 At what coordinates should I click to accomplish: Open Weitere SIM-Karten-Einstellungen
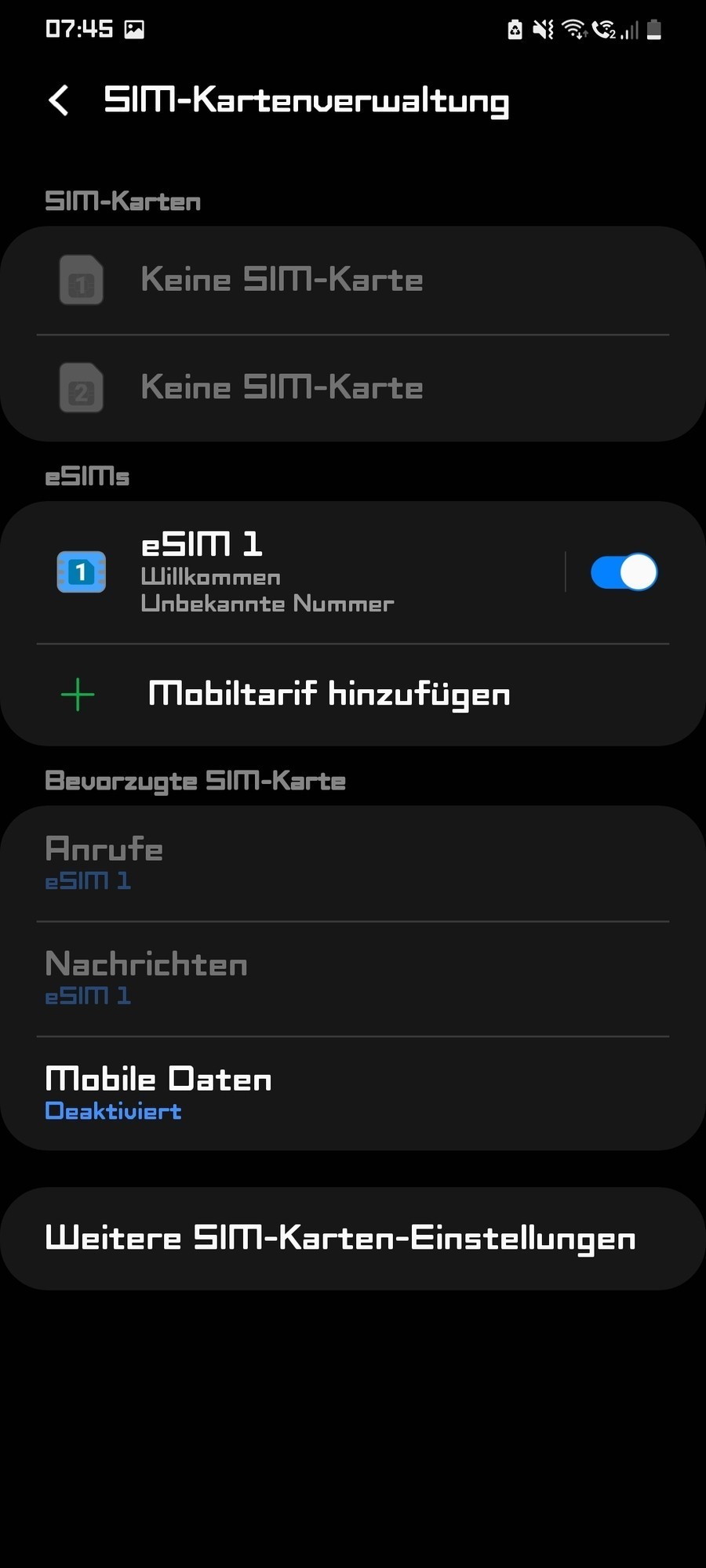353,1239
